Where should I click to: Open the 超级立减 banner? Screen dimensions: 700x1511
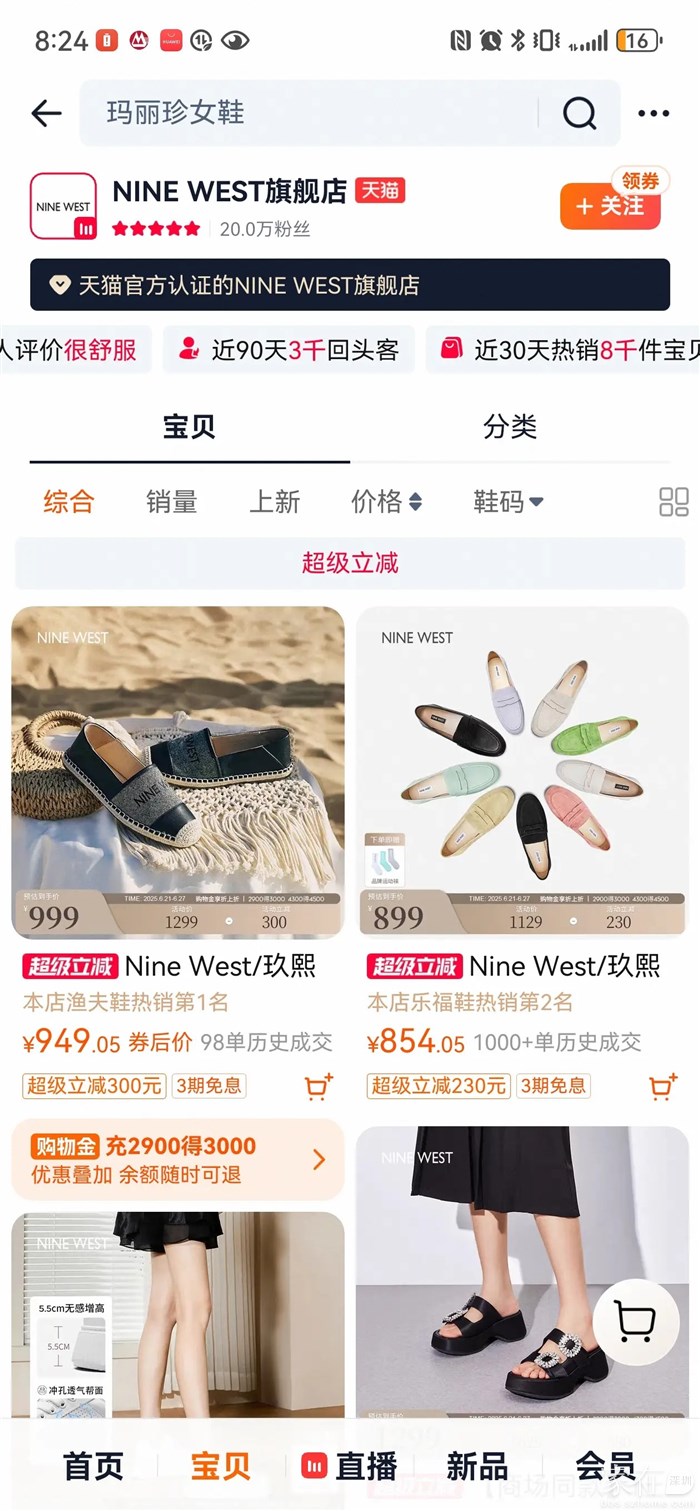(x=350, y=563)
